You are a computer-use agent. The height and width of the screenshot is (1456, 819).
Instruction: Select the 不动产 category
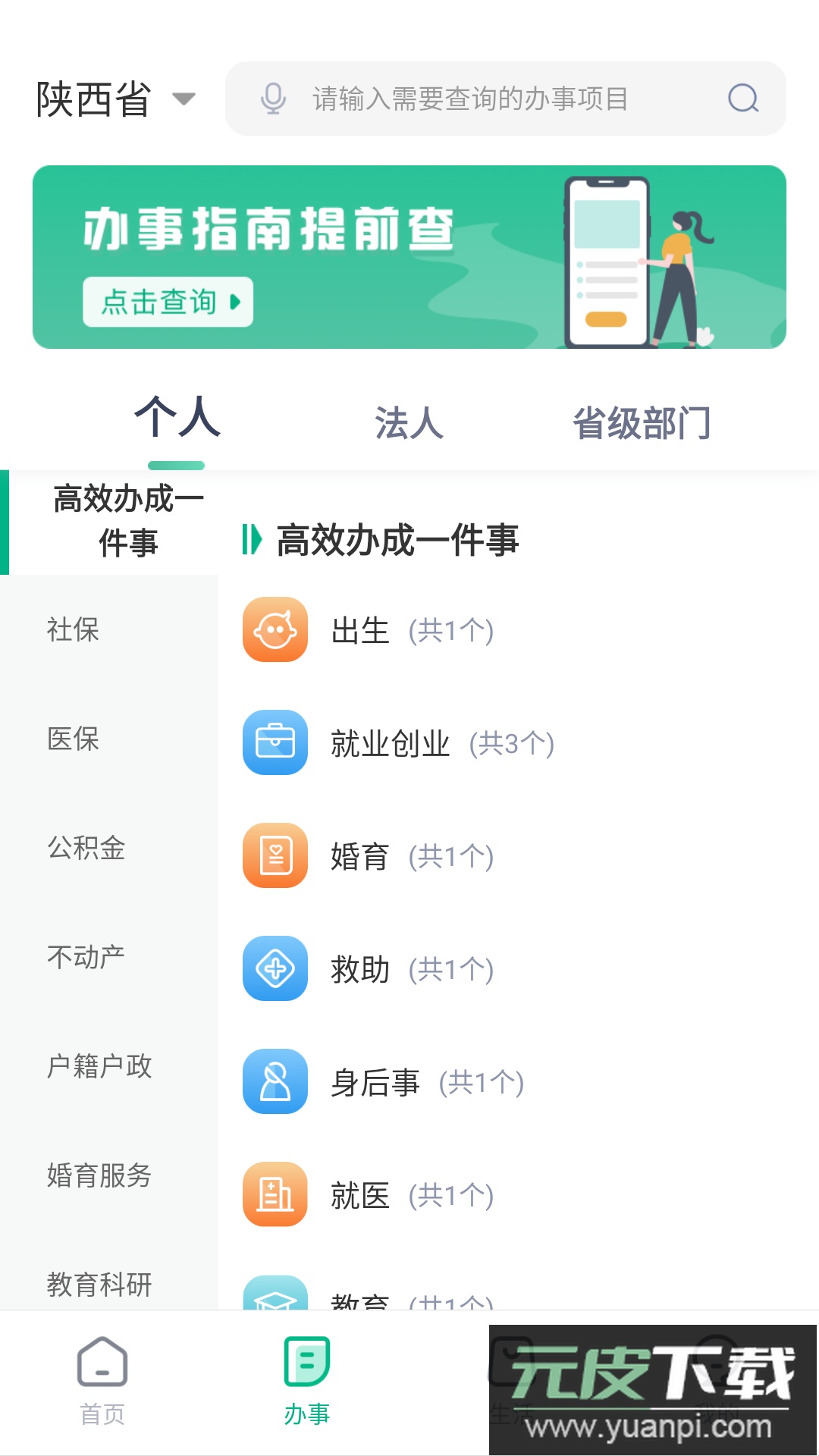coord(86,957)
